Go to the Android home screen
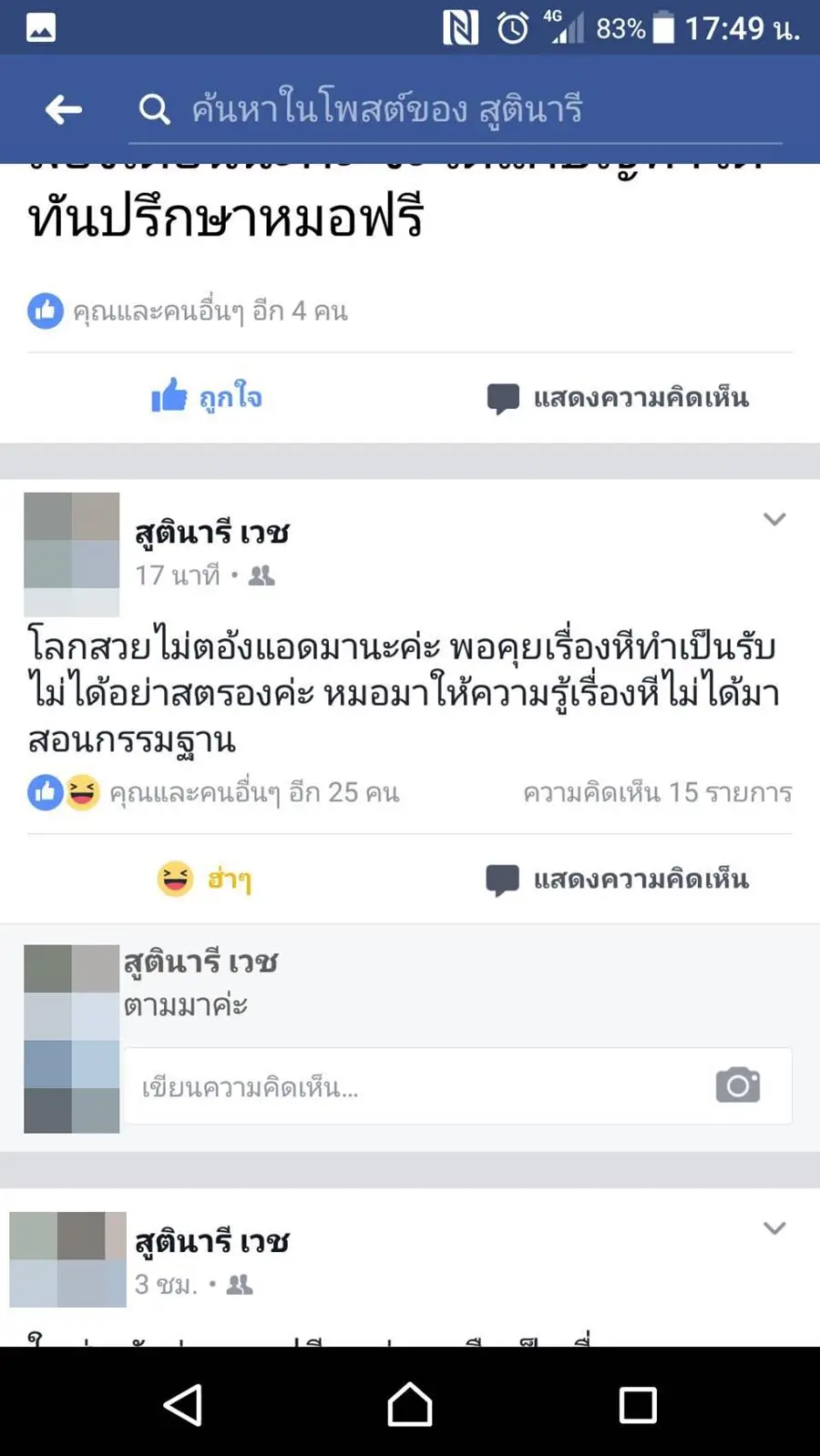The width and height of the screenshot is (820, 1456). [x=409, y=1403]
